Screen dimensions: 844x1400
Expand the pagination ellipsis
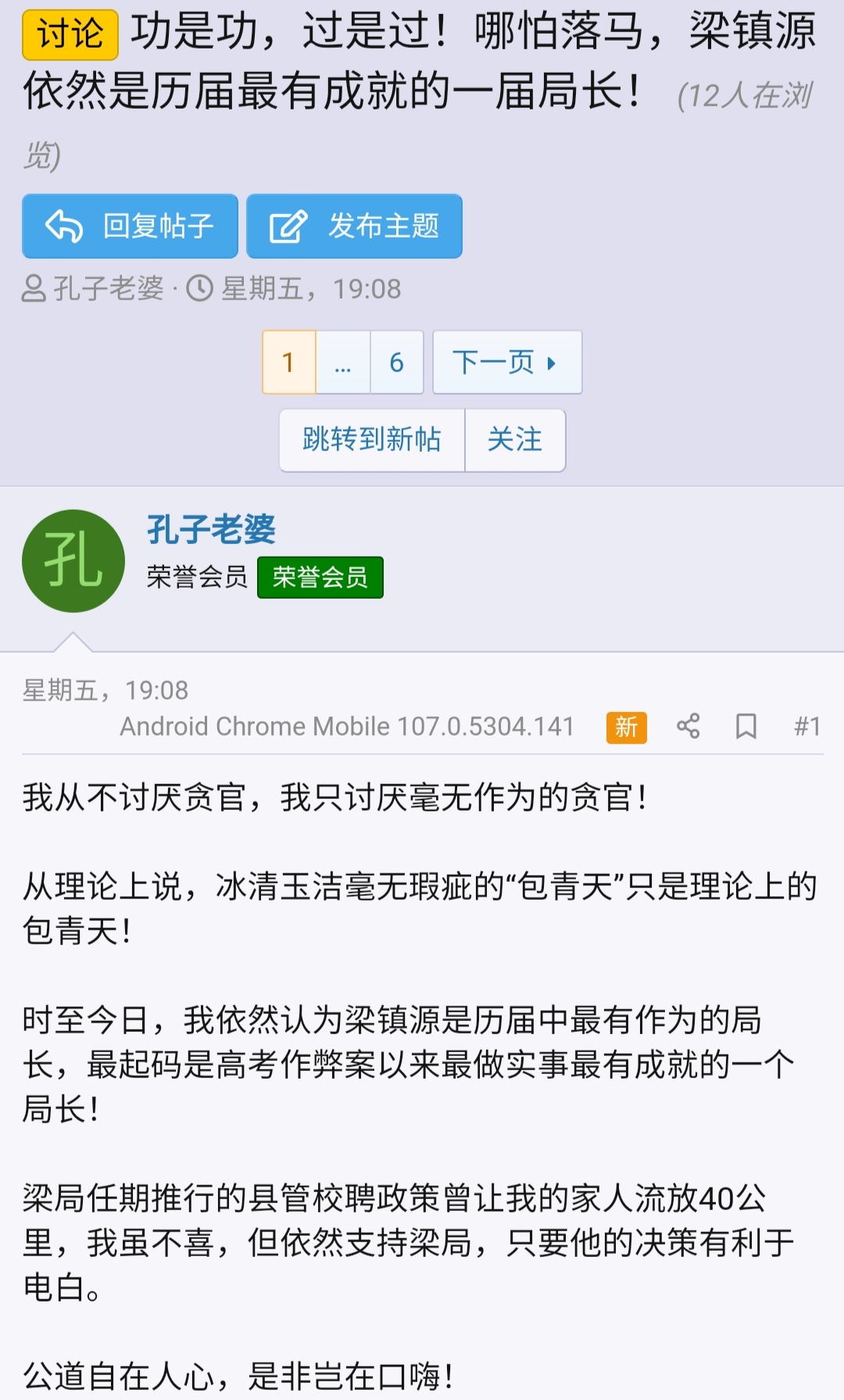click(x=342, y=363)
